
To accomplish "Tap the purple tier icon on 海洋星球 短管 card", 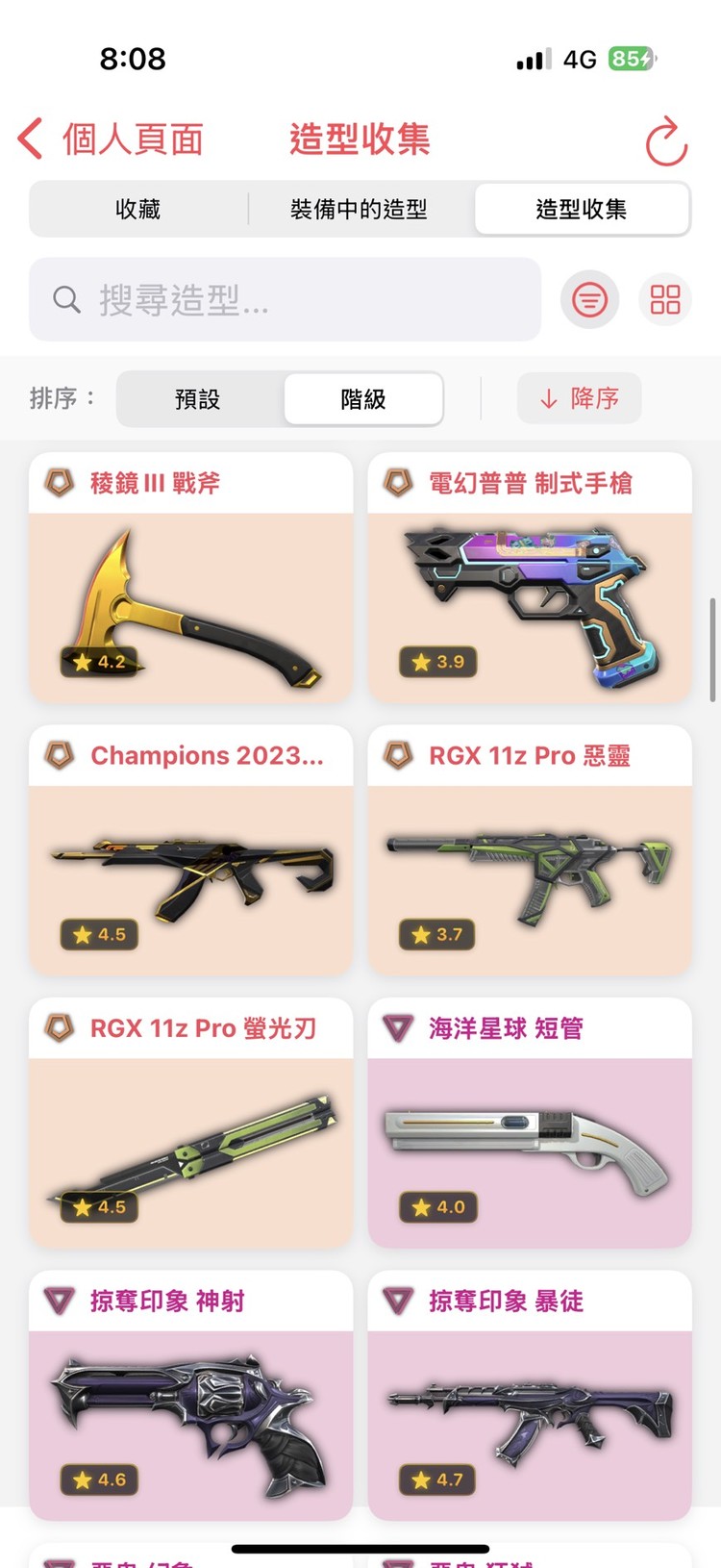I will click(x=398, y=1027).
